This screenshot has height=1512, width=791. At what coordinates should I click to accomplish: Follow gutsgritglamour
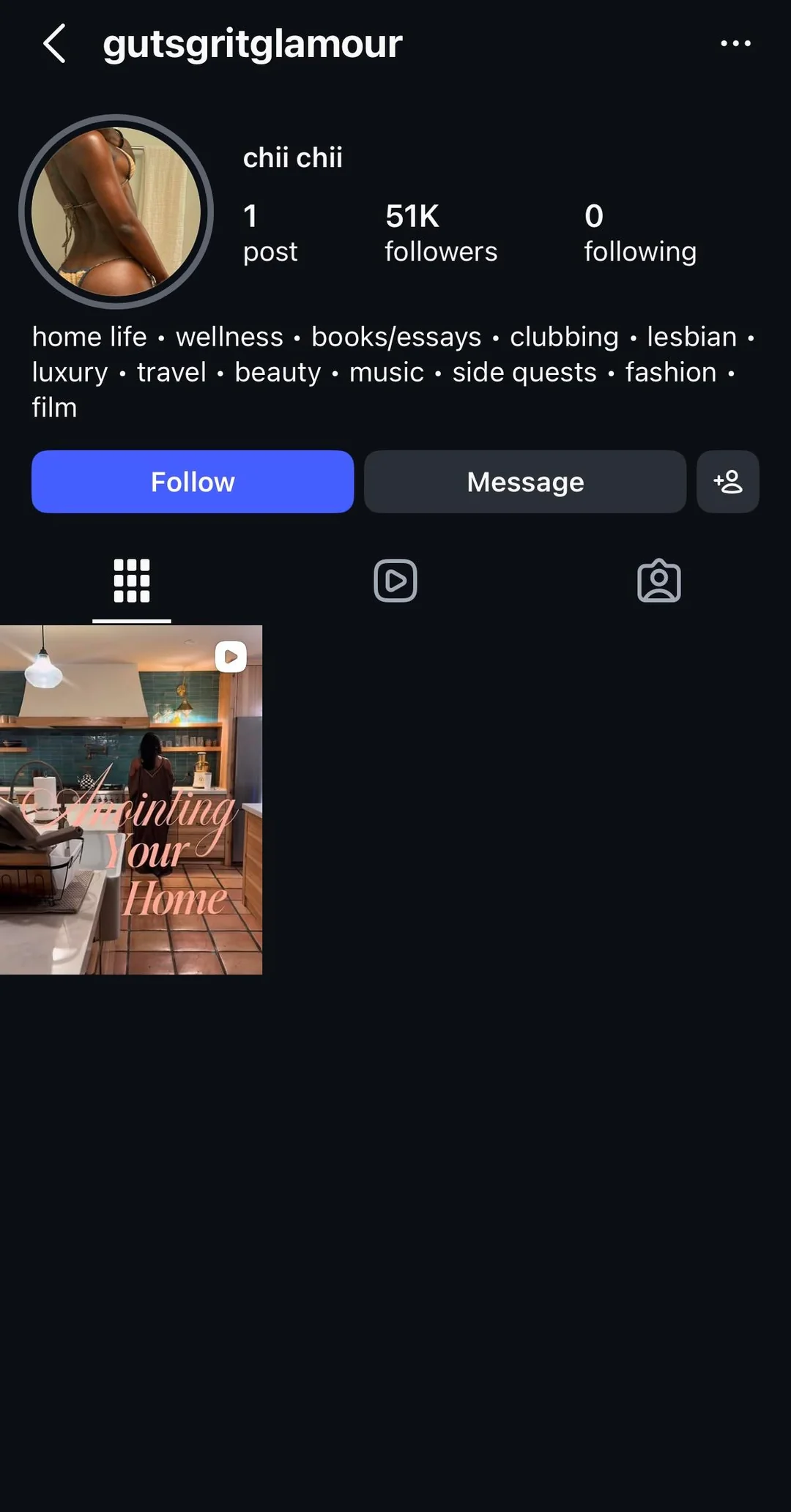193,482
